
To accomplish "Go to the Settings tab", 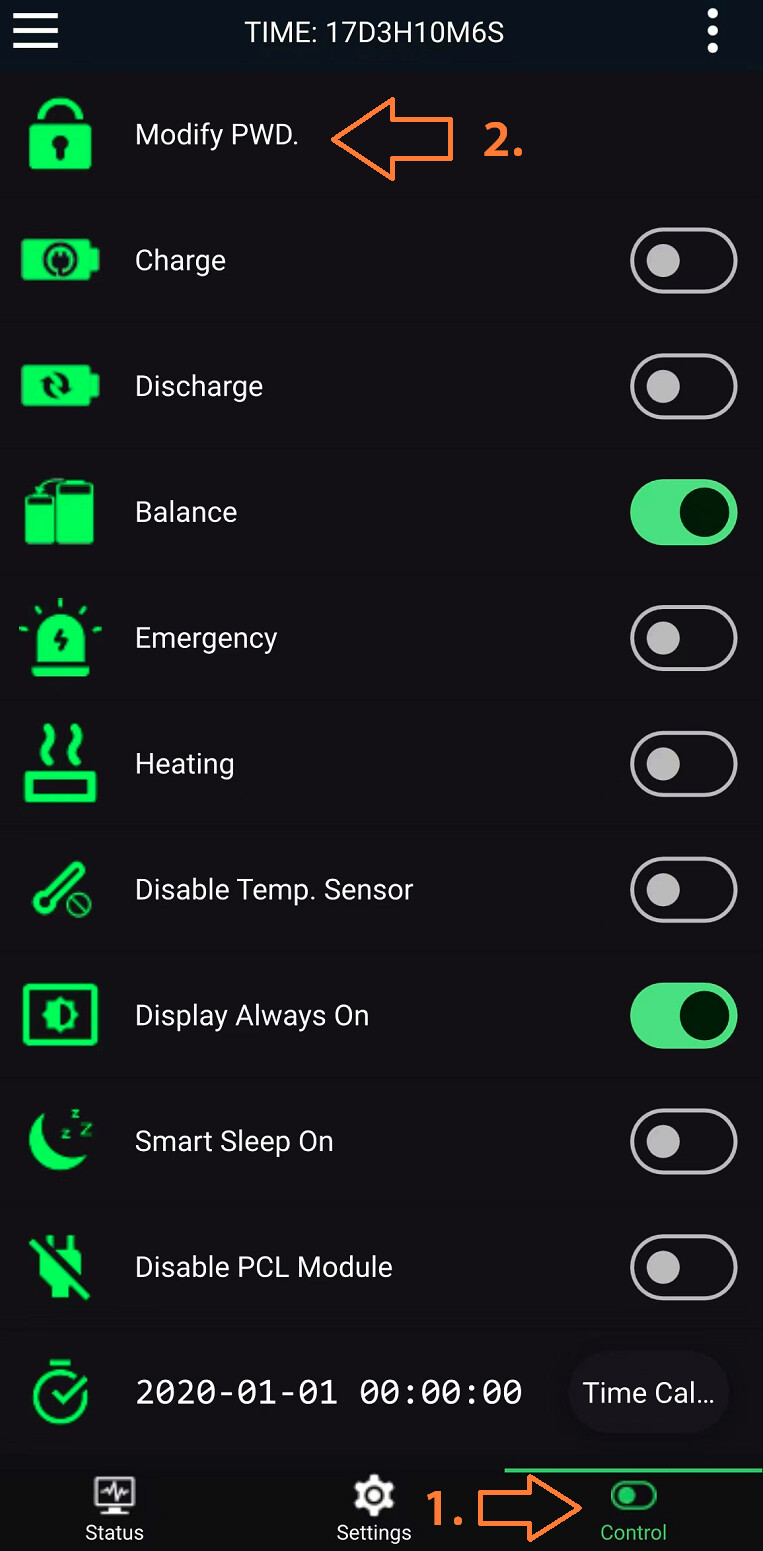I will point(374,1510).
